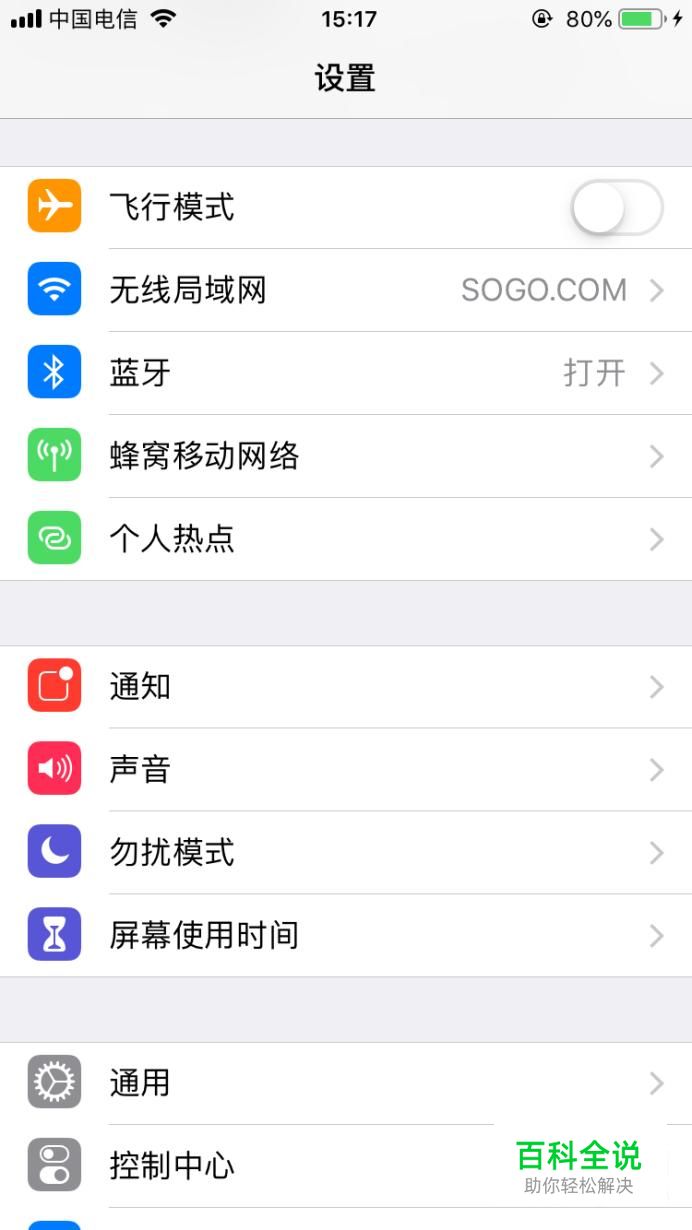The height and width of the screenshot is (1230, 692).
Task: Open 蓝牙 Bluetooth settings
Action: click(x=346, y=374)
